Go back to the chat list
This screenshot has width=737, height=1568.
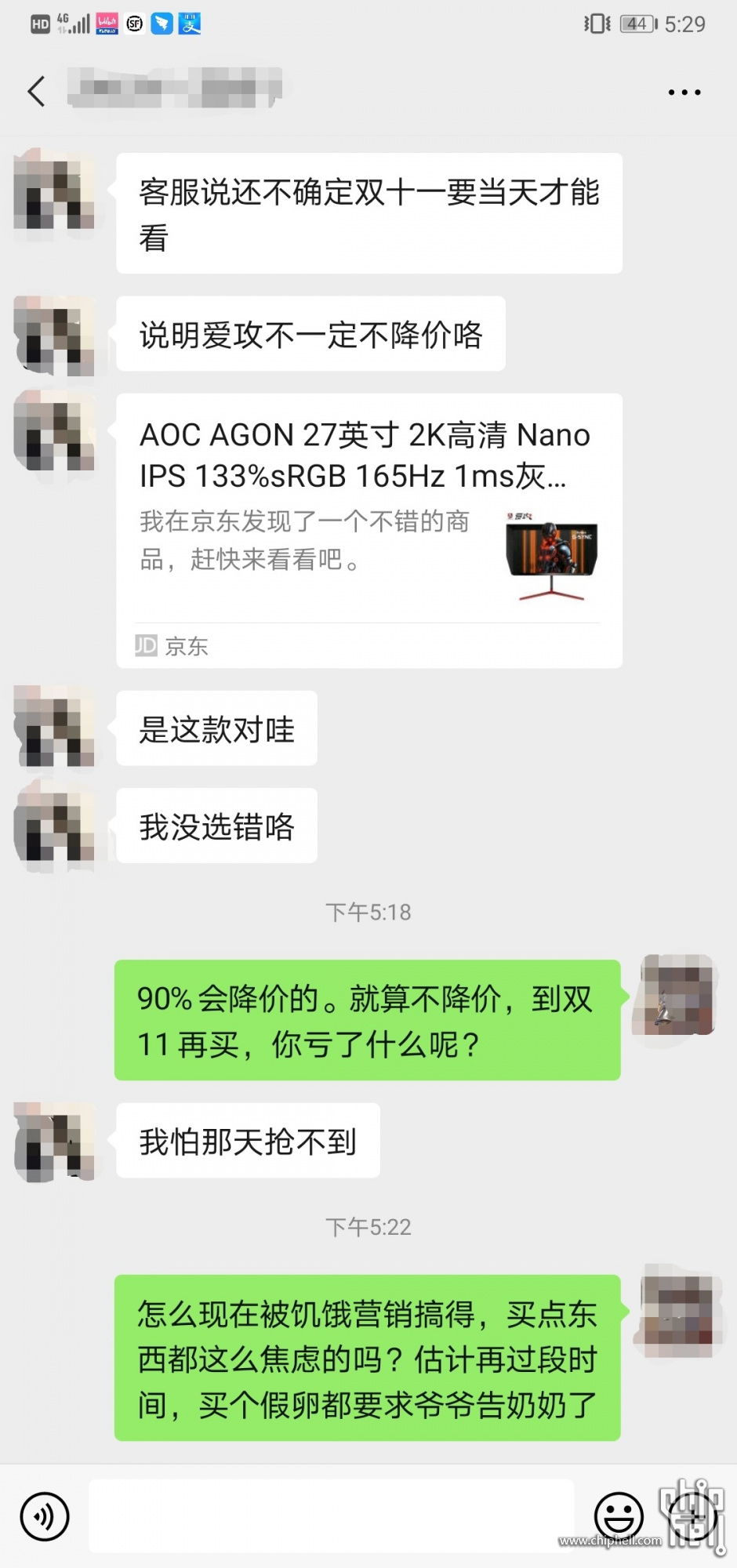click(37, 92)
